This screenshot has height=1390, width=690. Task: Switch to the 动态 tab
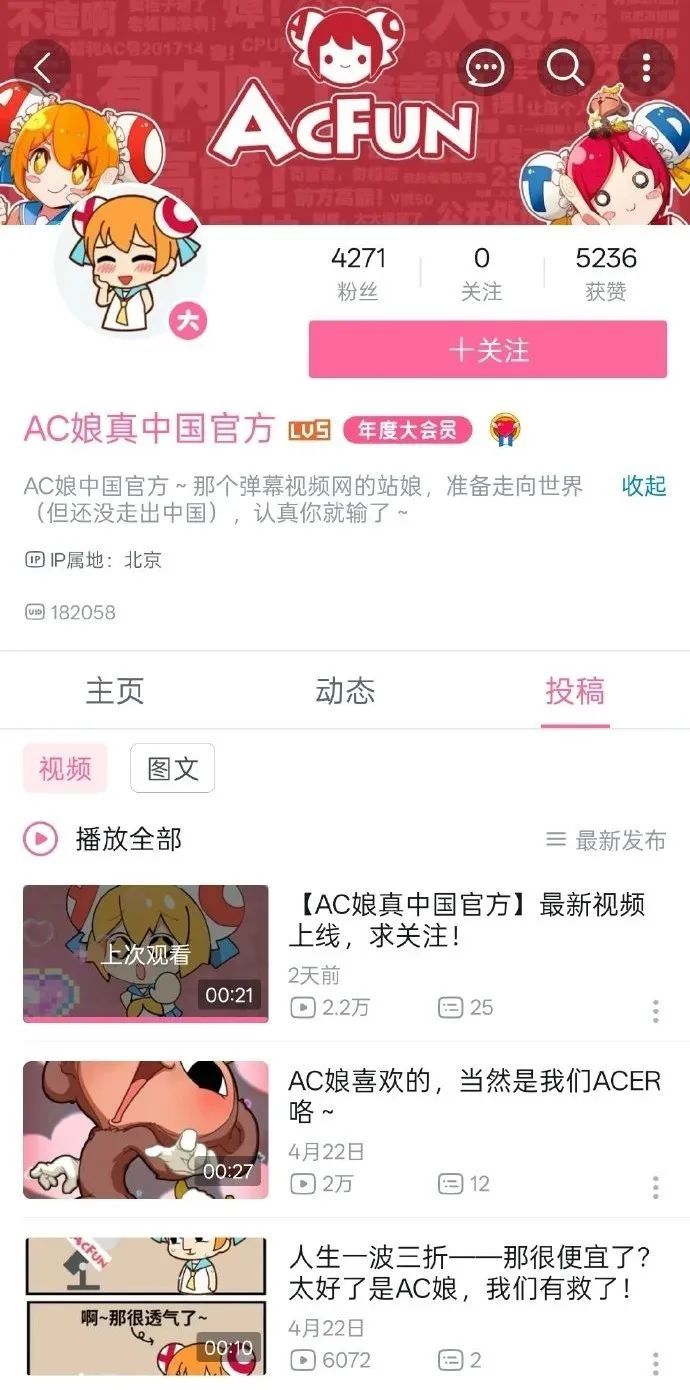pyautogui.click(x=345, y=691)
